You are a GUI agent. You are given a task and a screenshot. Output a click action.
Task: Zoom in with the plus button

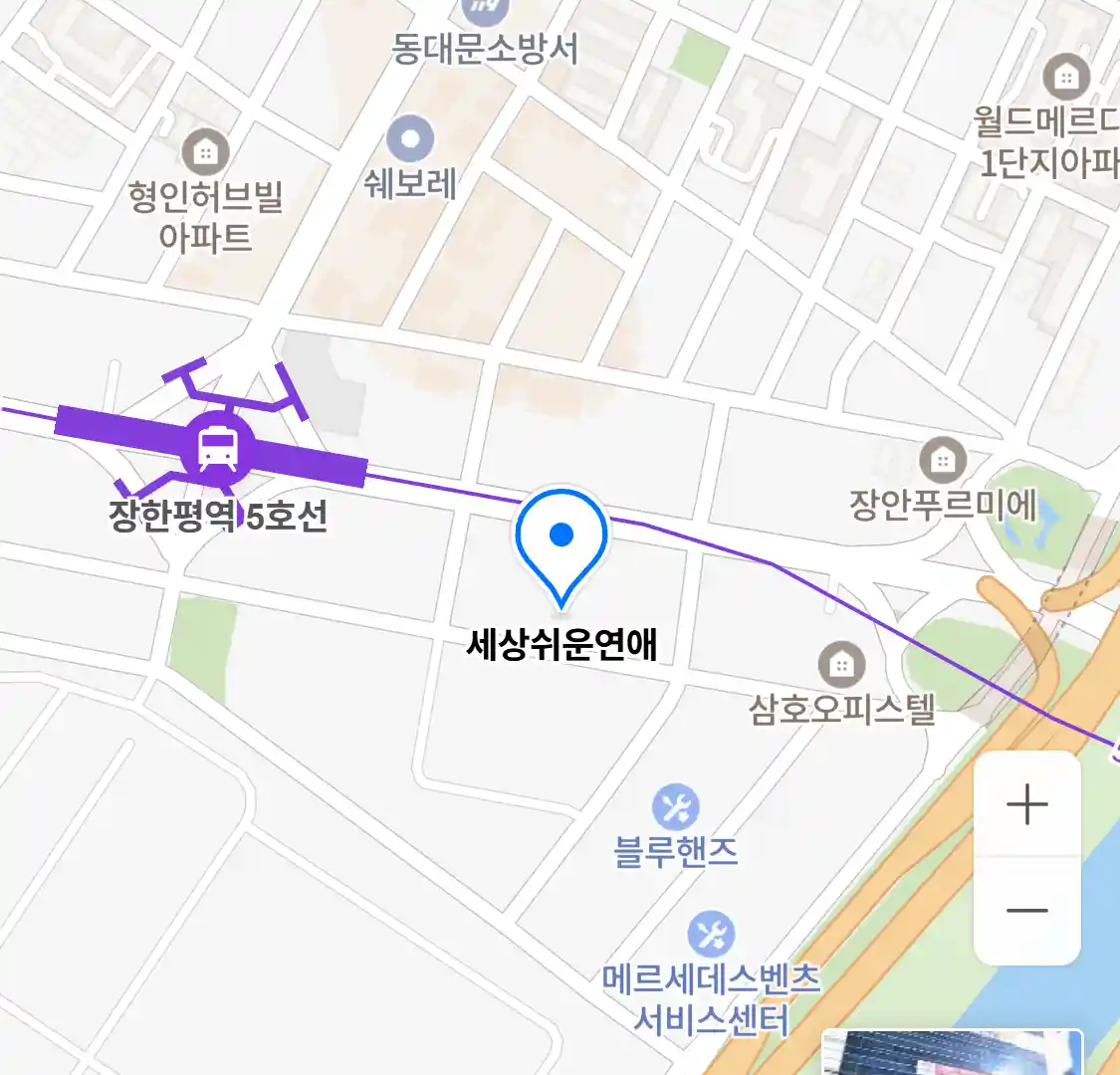tap(1026, 804)
